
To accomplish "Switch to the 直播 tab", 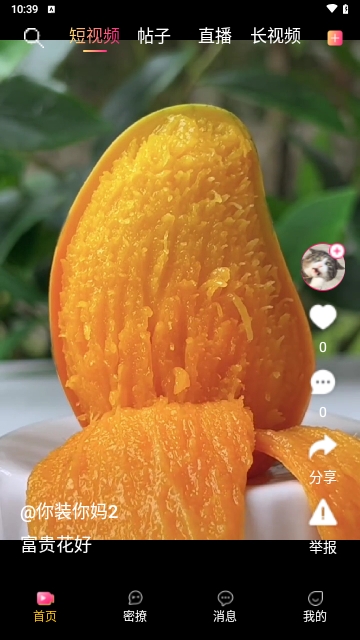I will (x=215, y=36).
